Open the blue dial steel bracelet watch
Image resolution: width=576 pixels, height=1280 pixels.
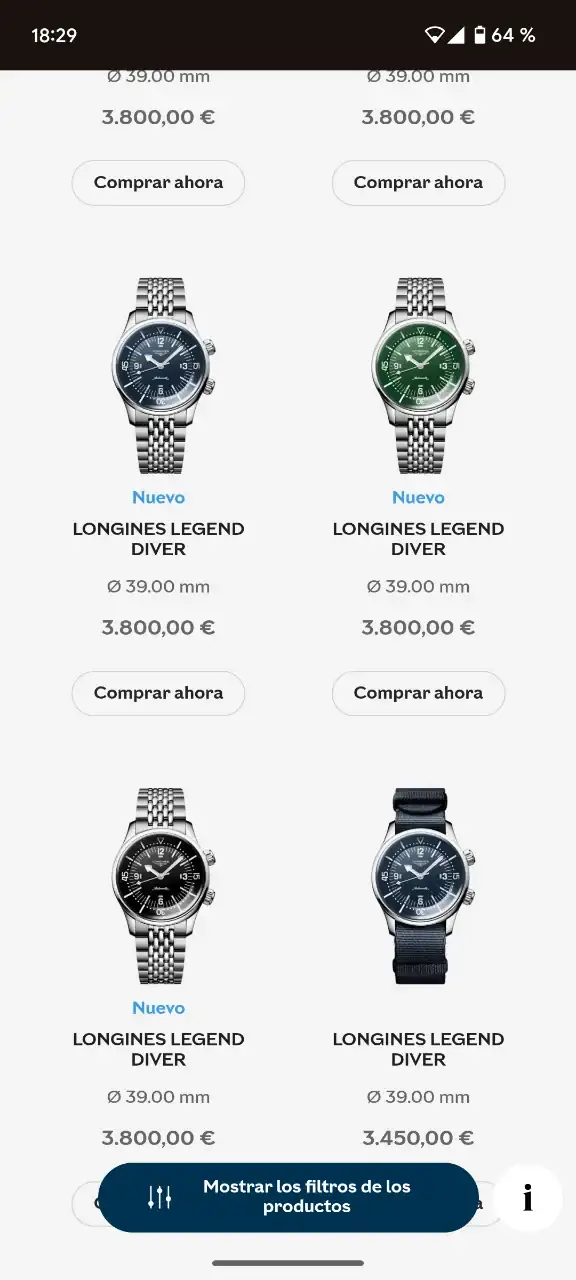(x=158, y=375)
